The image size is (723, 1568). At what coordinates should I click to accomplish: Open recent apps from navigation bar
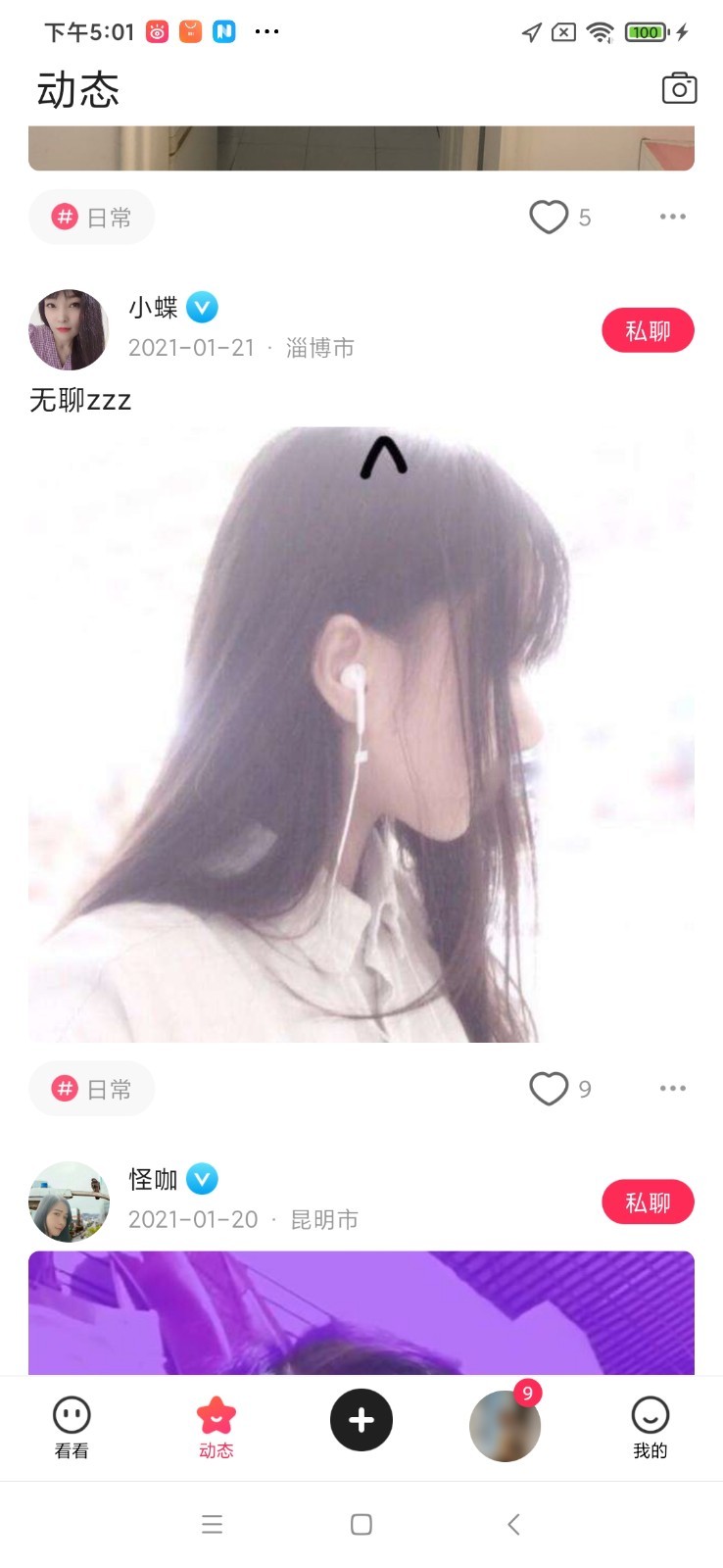[212, 1524]
